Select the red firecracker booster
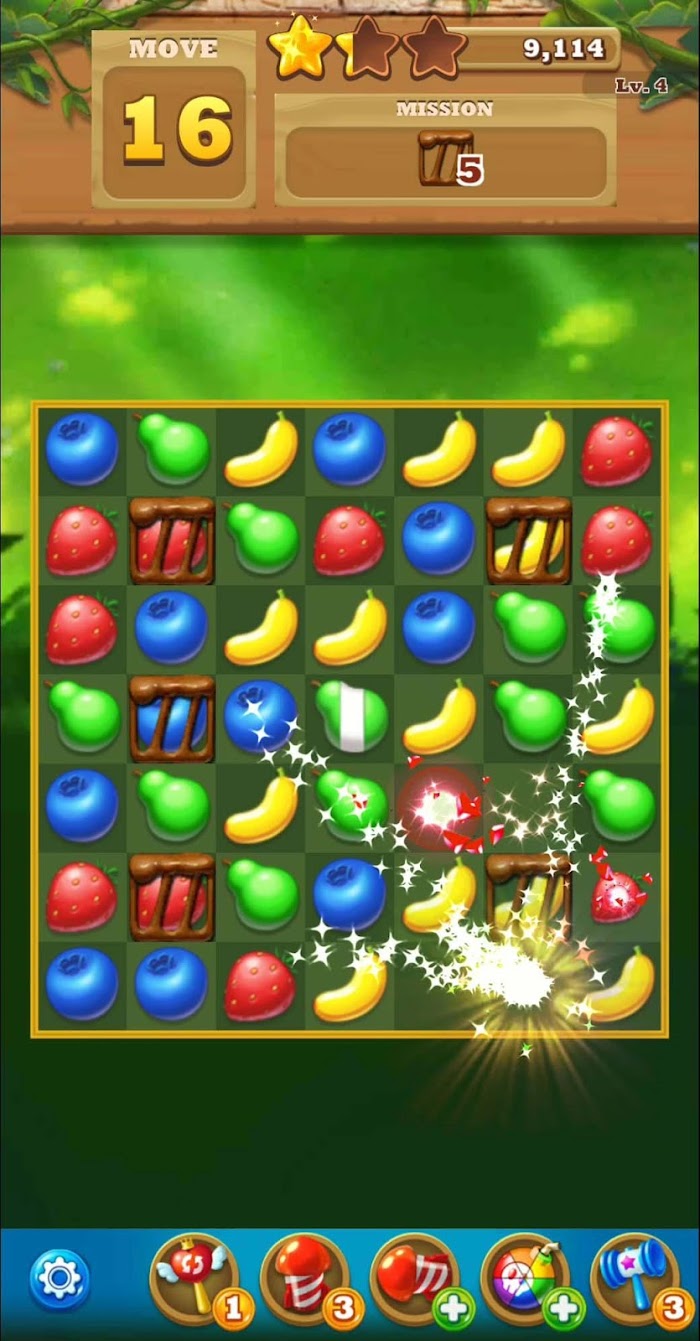The height and width of the screenshot is (1341, 700). coord(304,1278)
